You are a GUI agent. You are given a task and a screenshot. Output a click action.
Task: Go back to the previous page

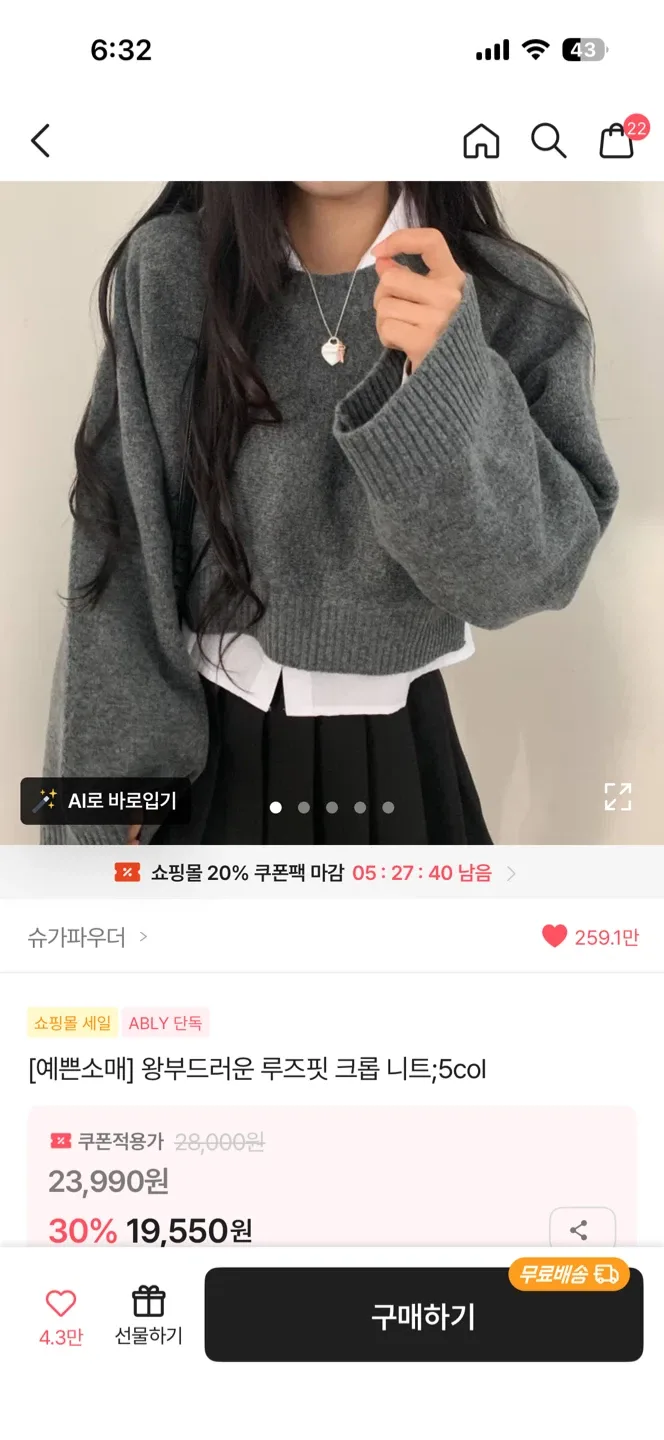tap(40, 141)
